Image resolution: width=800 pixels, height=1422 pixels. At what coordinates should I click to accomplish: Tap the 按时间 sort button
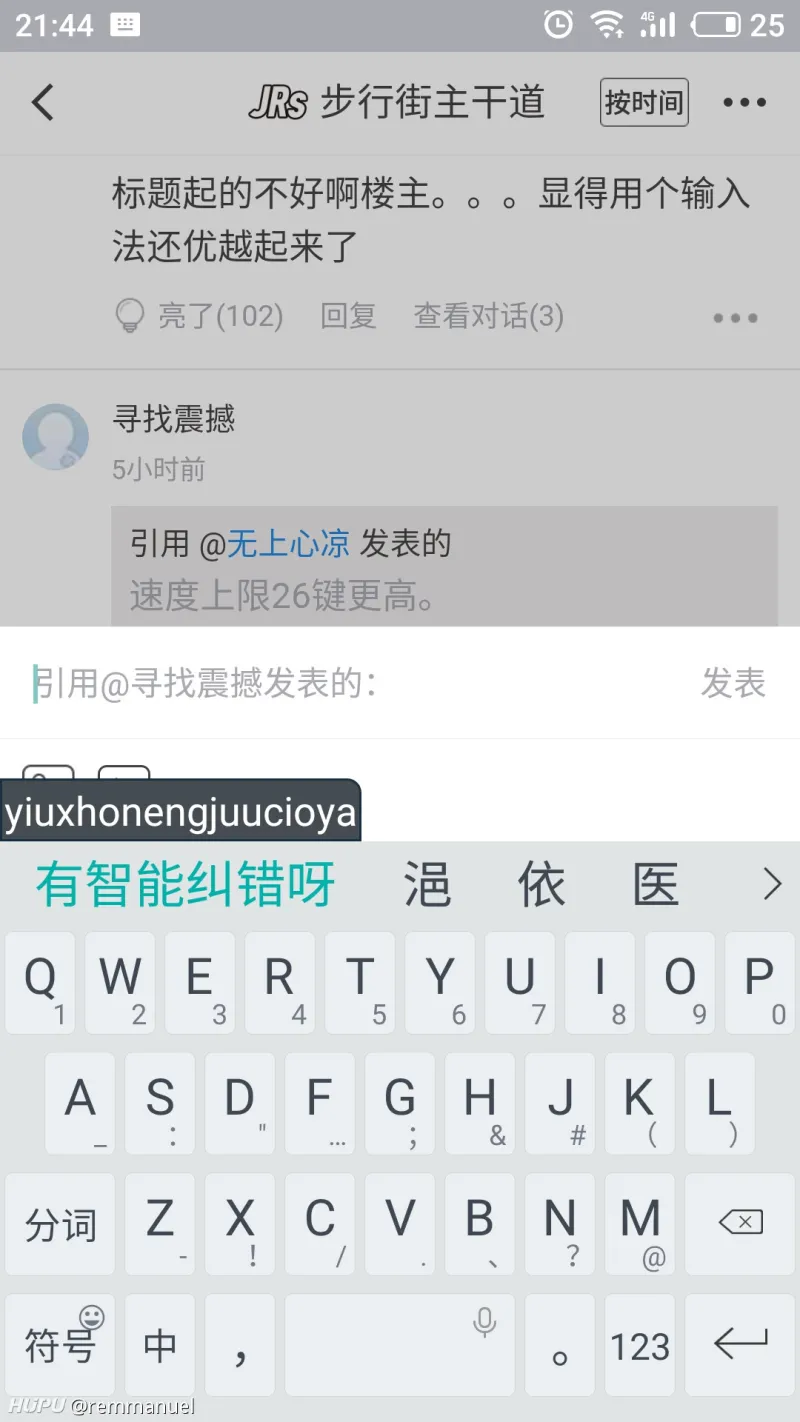[x=644, y=102]
